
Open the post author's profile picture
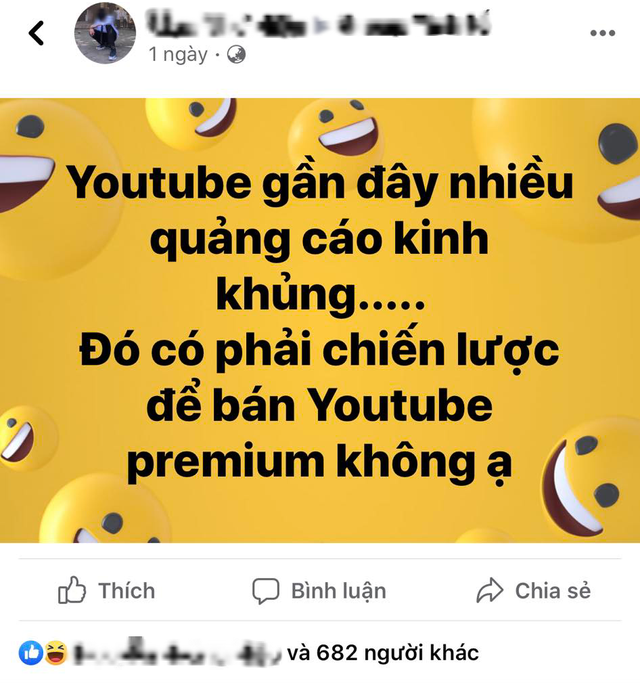106,34
